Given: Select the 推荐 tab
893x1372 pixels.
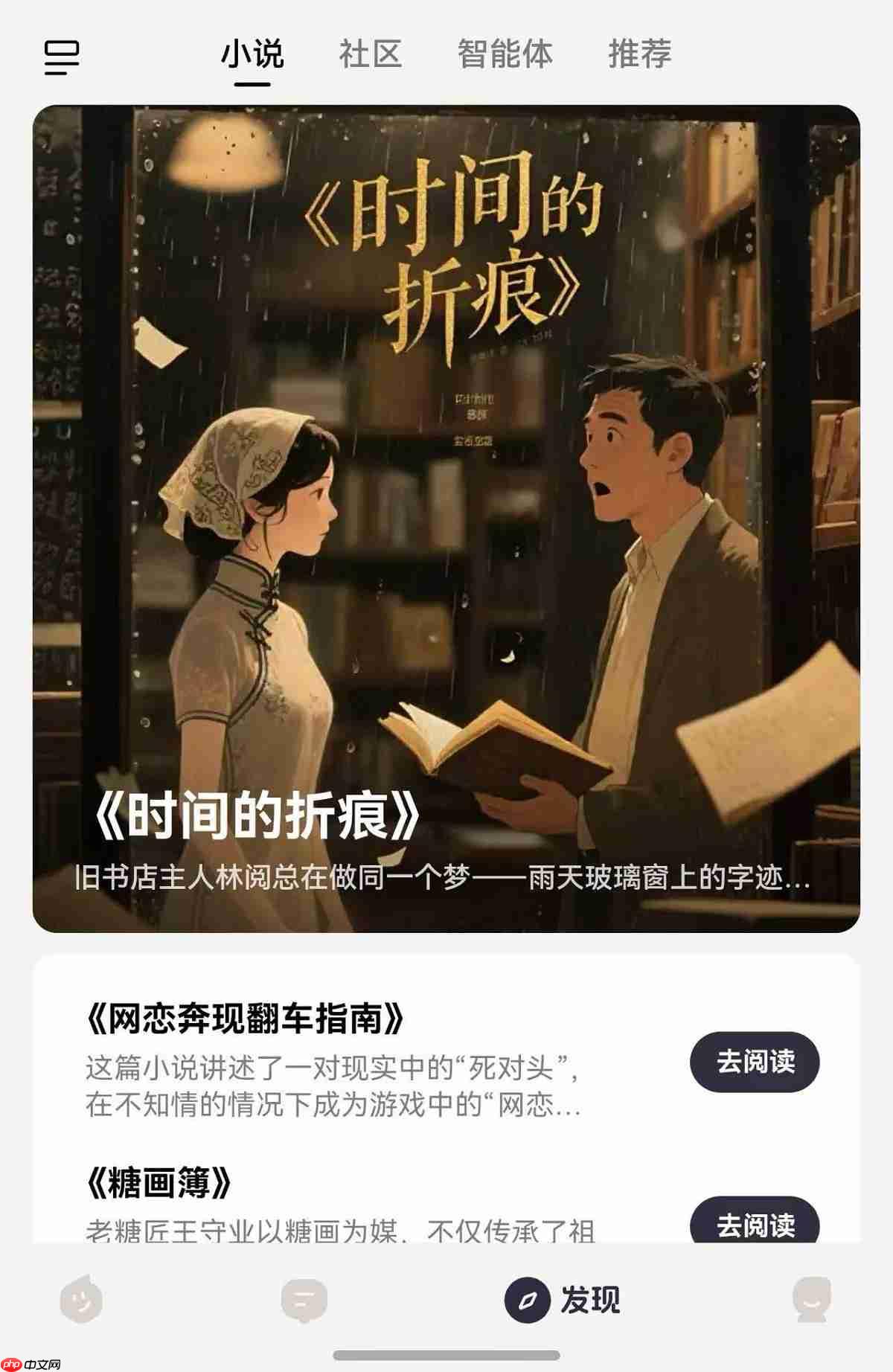Looking at the screenshot, I should (638, 54).
